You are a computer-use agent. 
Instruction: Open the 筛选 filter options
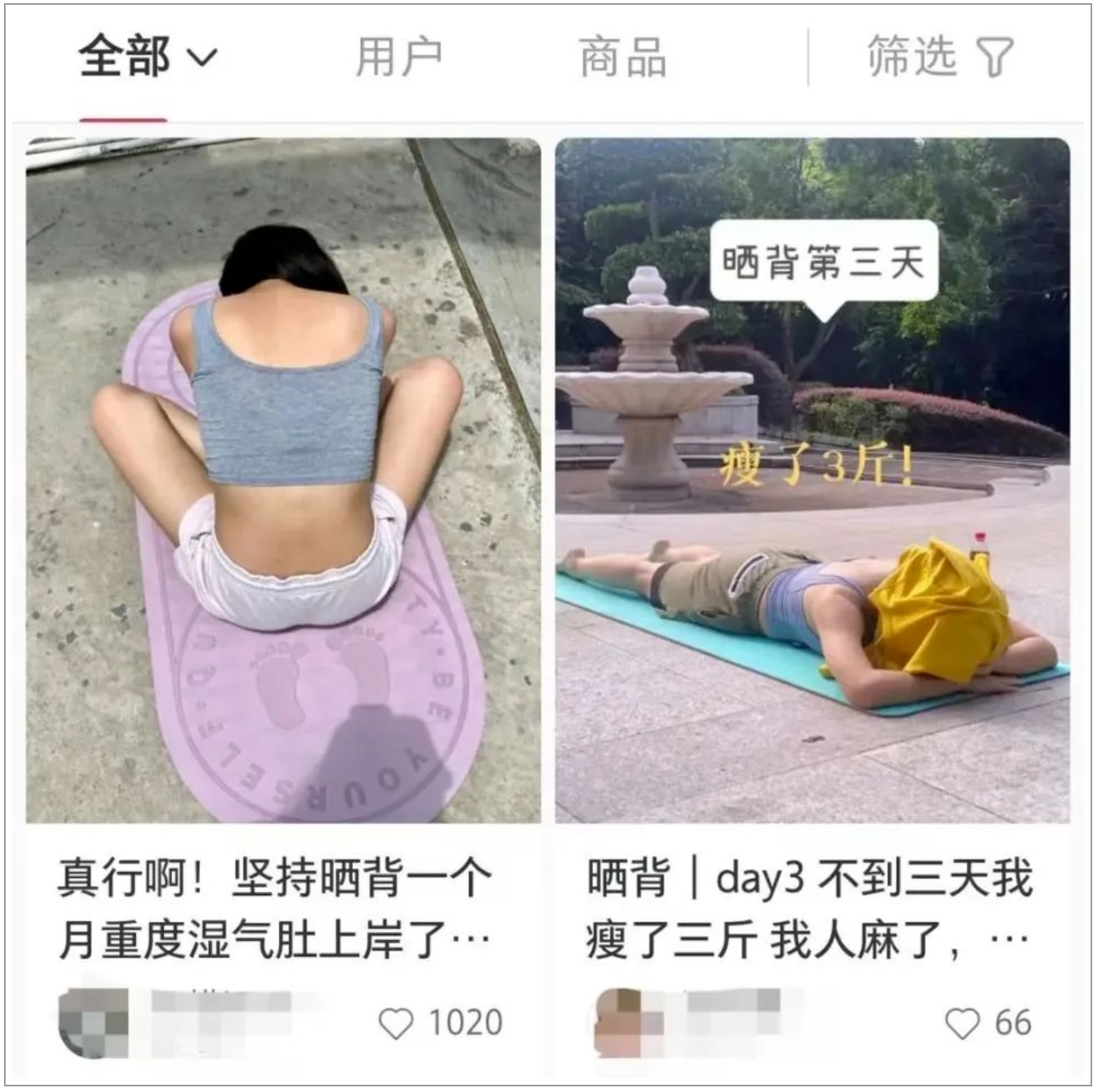pos(939,58)
